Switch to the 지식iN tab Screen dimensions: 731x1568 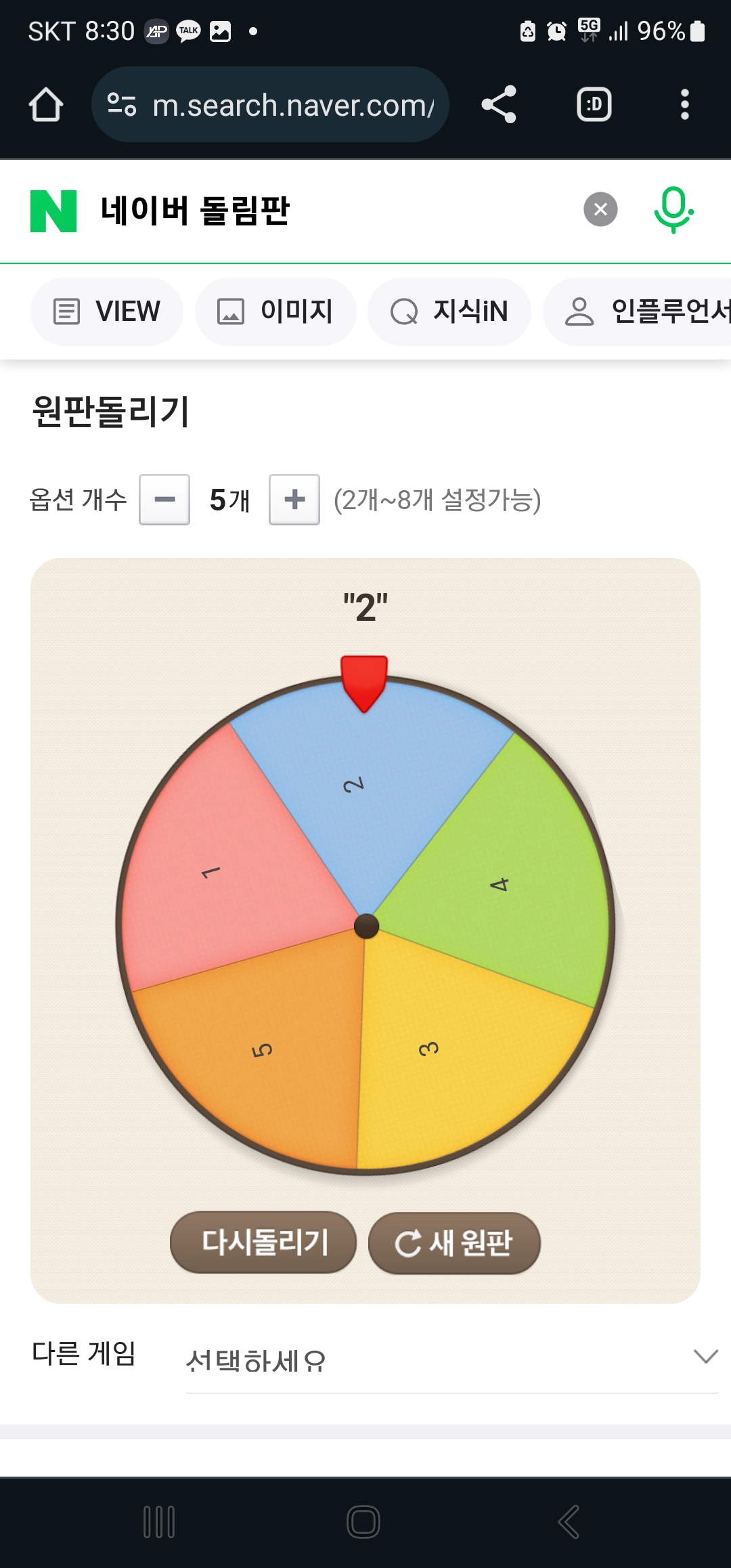point(449,311)
